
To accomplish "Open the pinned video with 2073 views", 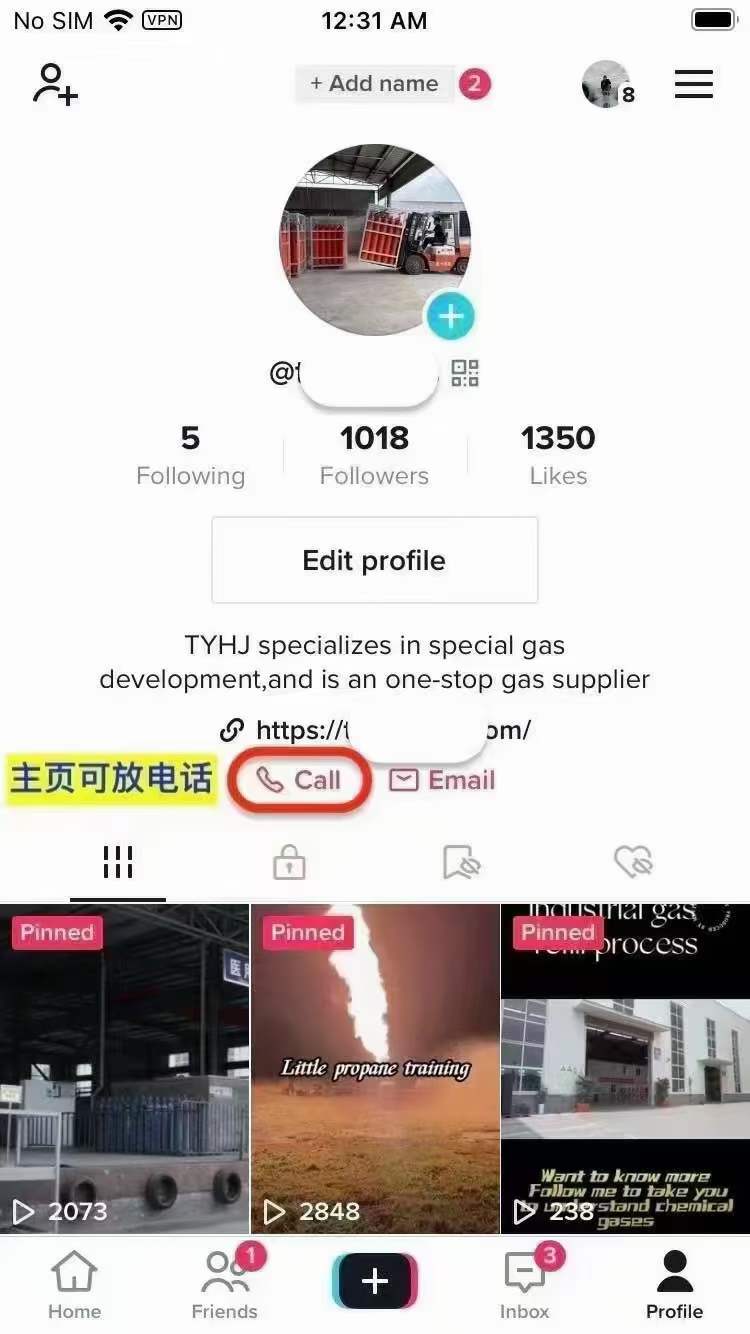I will pyautogui.click(x=124, y=1070).
